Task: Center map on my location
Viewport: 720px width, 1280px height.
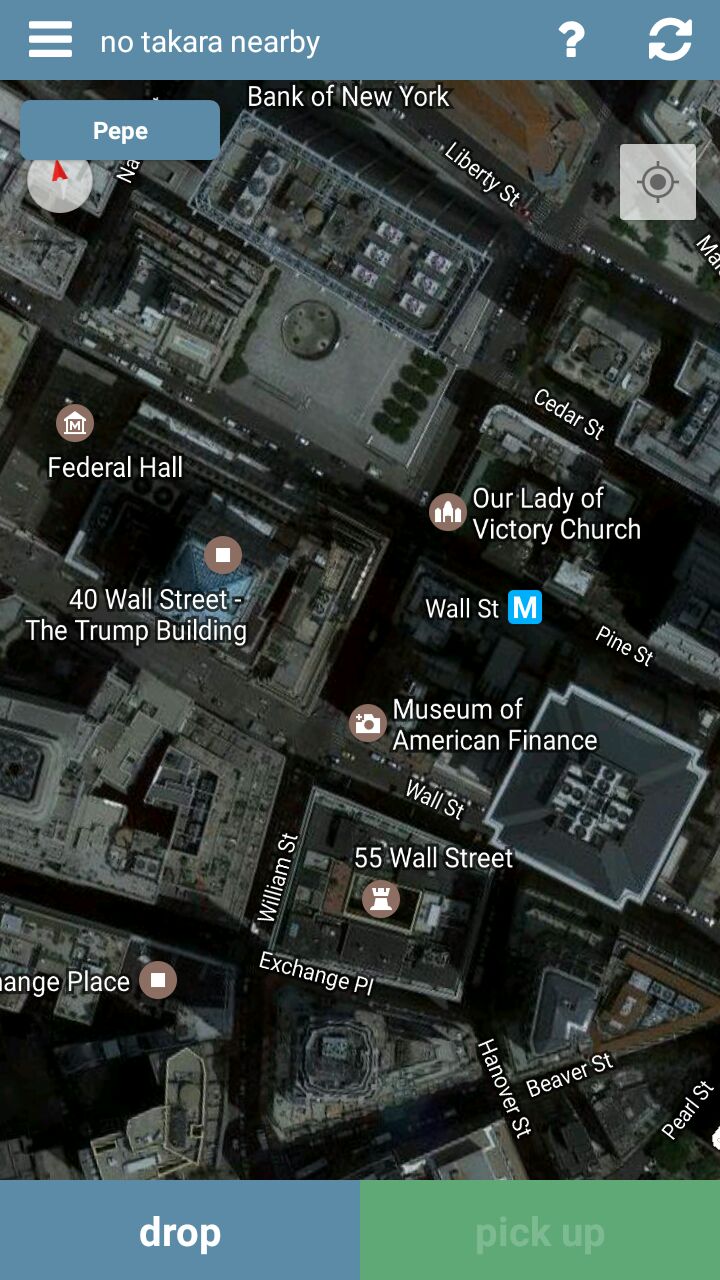Action: click(x=658, y=182)
